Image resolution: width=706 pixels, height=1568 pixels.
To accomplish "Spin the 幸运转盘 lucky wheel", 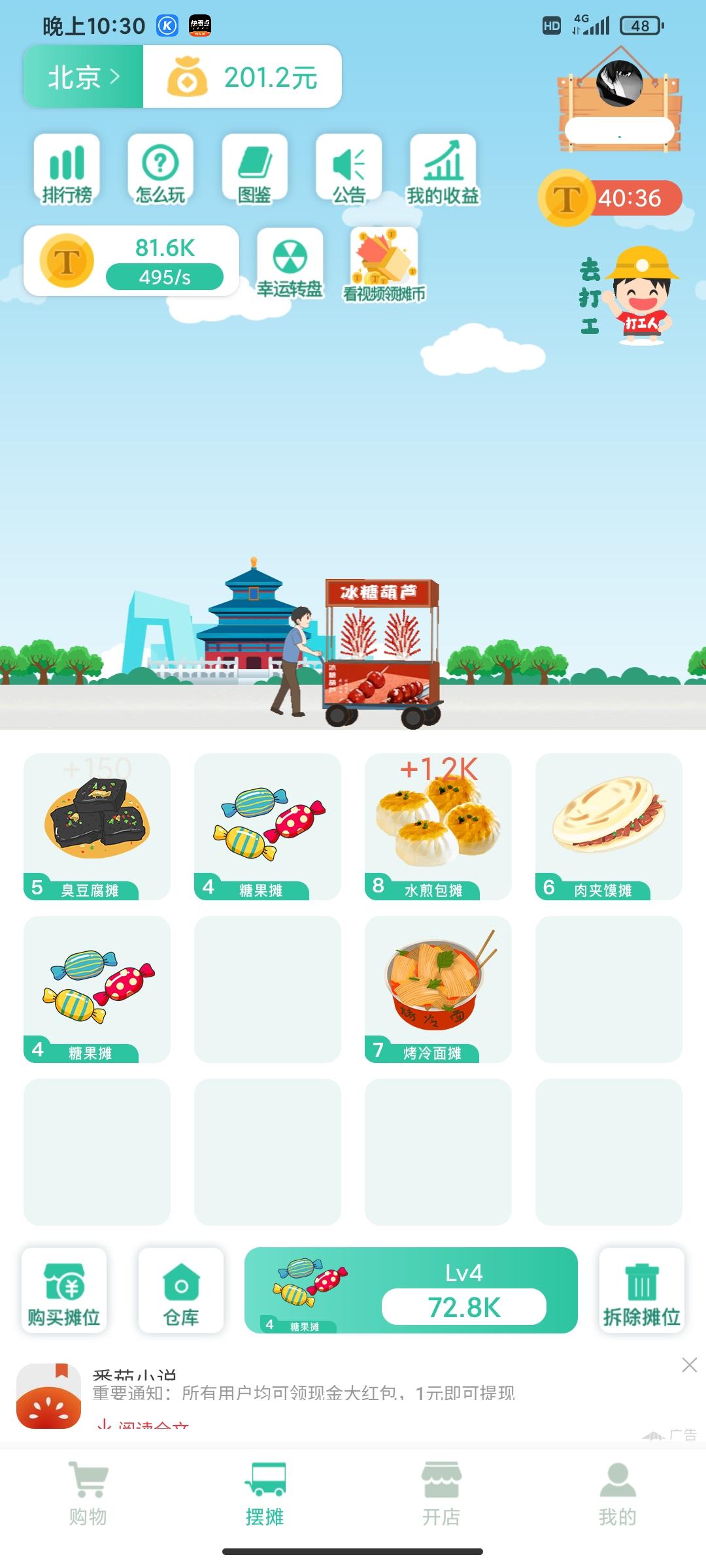I will pos(288,265).
